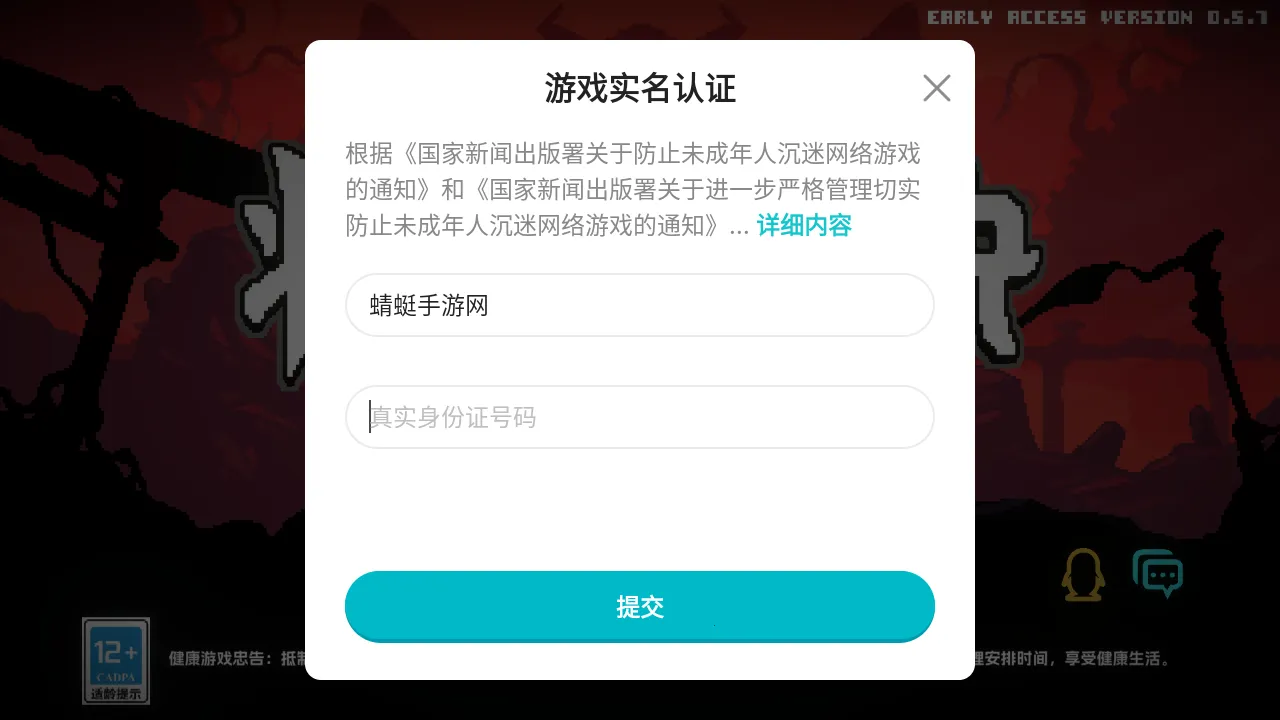The height and width of the screenshot is (720, 1280).
Task: Focus the 真实身份证号码 ID number field
Action: tap(640, 417)
